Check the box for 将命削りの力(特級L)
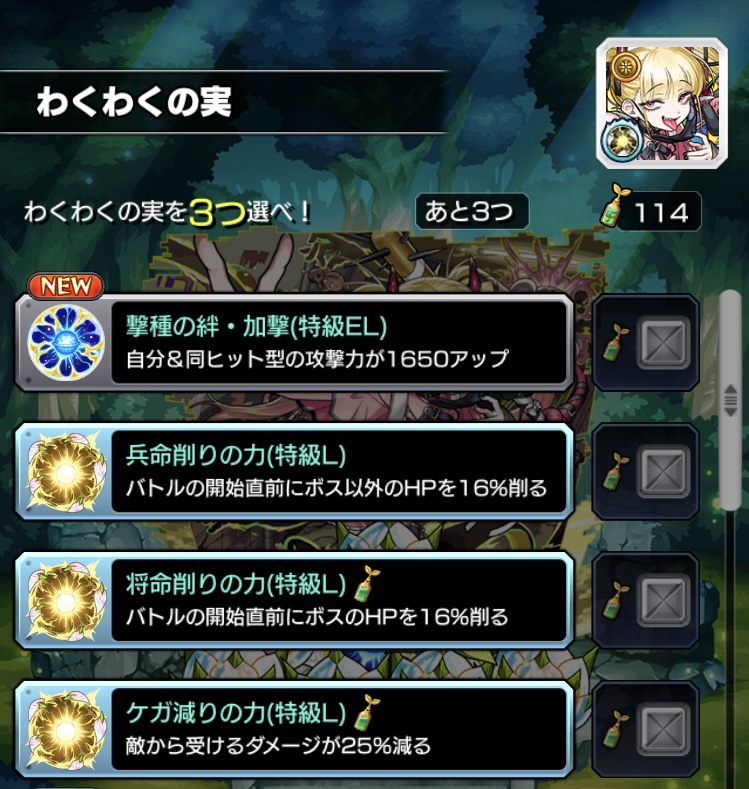Viewport: 749px width, 789px height. pyautogui.click(x=664, y=599)
